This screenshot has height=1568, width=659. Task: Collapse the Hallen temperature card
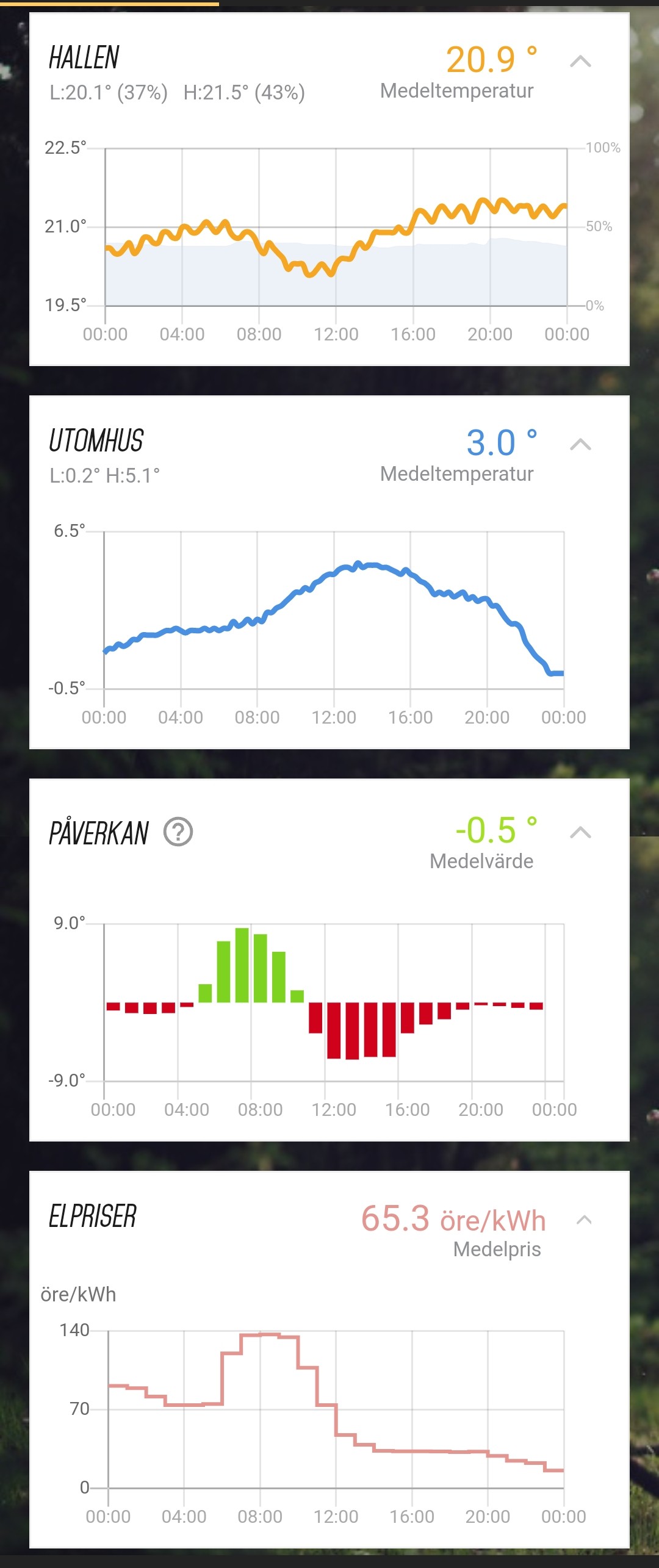click(580, 61)
